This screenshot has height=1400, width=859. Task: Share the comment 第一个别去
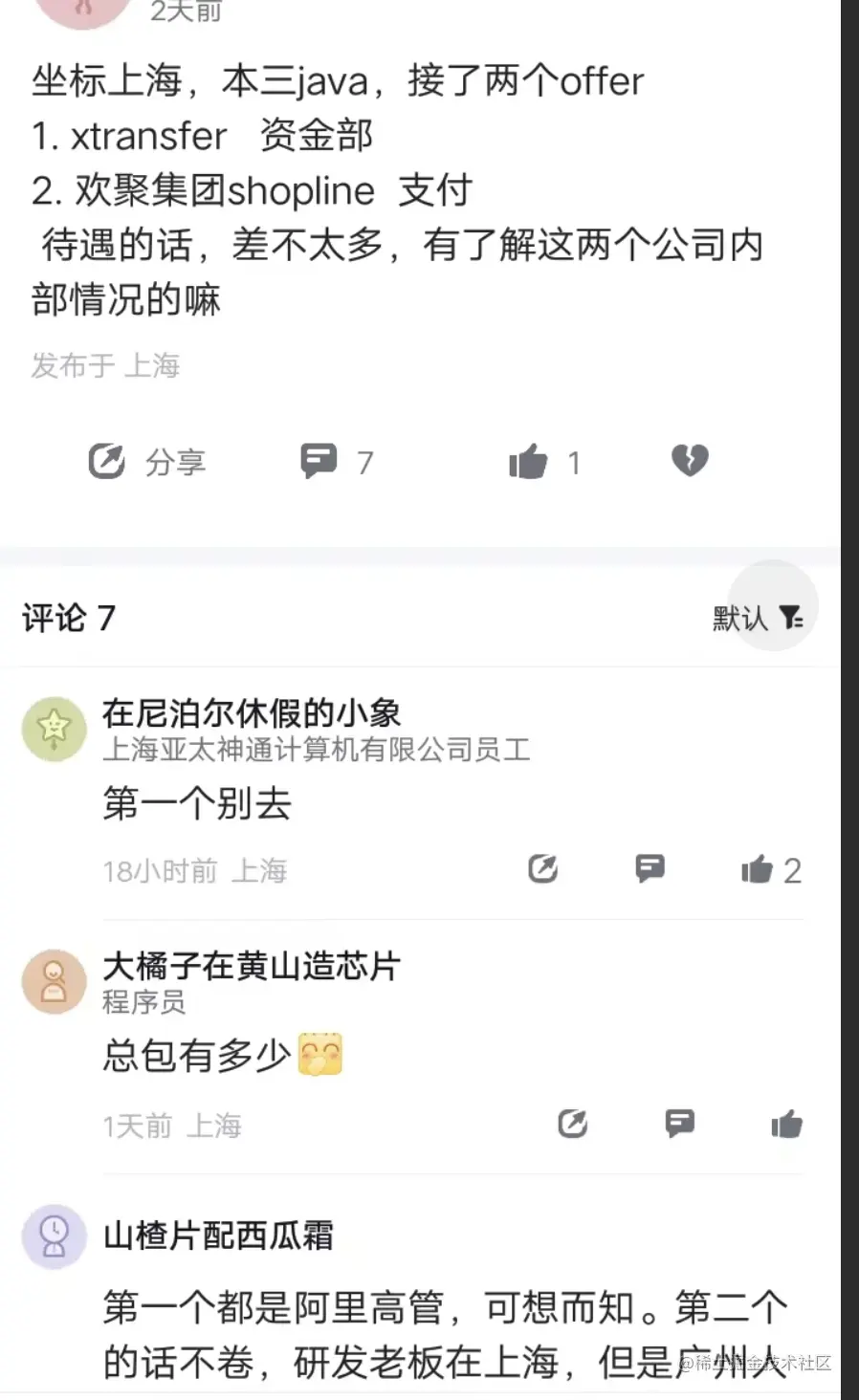click(542, 868)
